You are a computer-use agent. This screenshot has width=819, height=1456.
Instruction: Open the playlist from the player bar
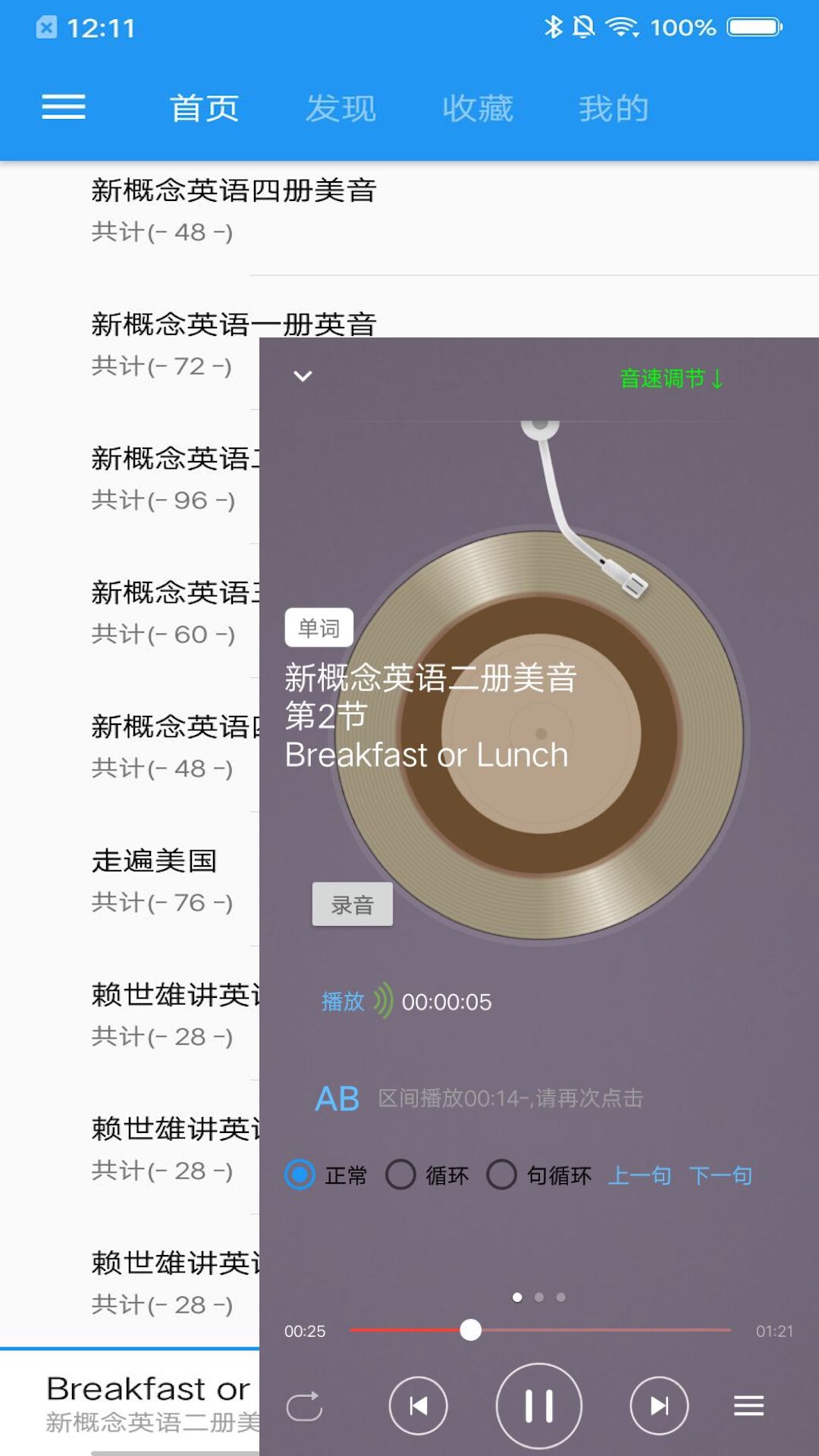click(x=748, y=1404)
